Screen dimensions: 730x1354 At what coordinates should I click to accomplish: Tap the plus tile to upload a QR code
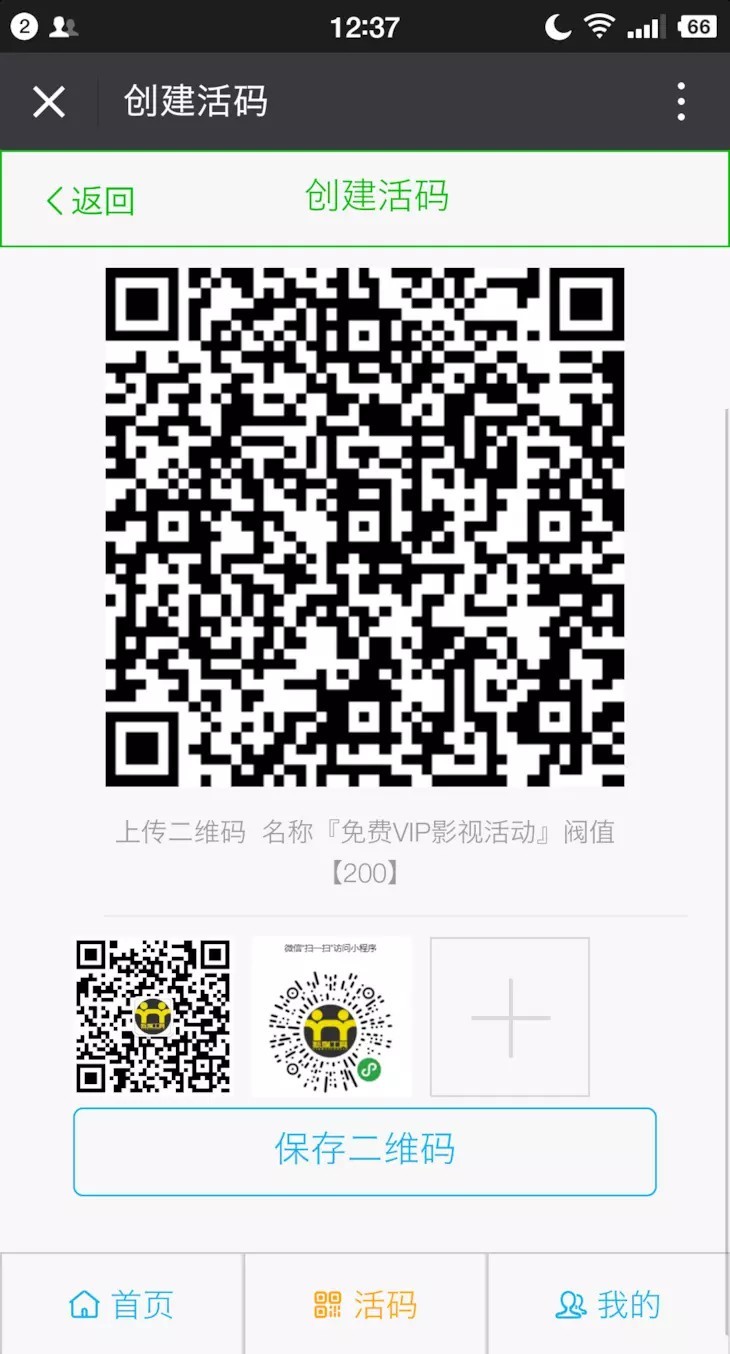(510, 1017)
